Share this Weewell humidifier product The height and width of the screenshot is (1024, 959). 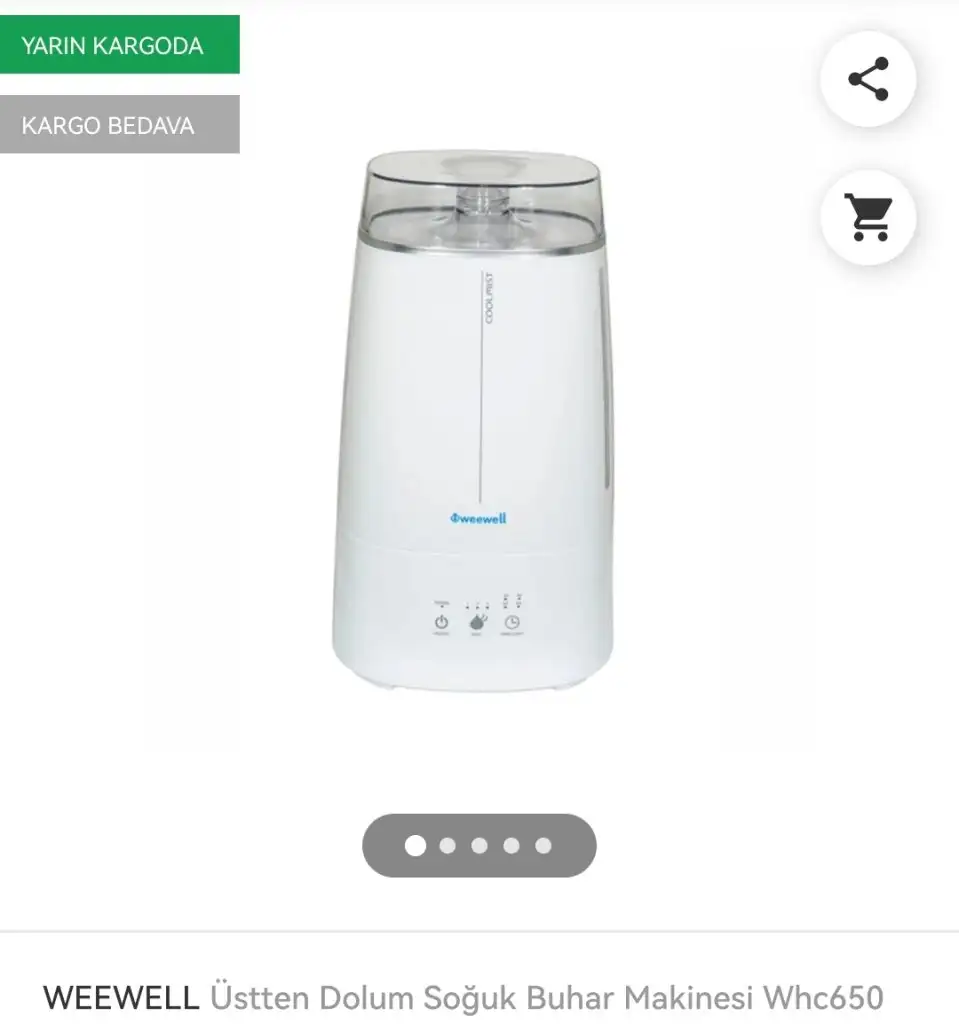click(868, 79)
